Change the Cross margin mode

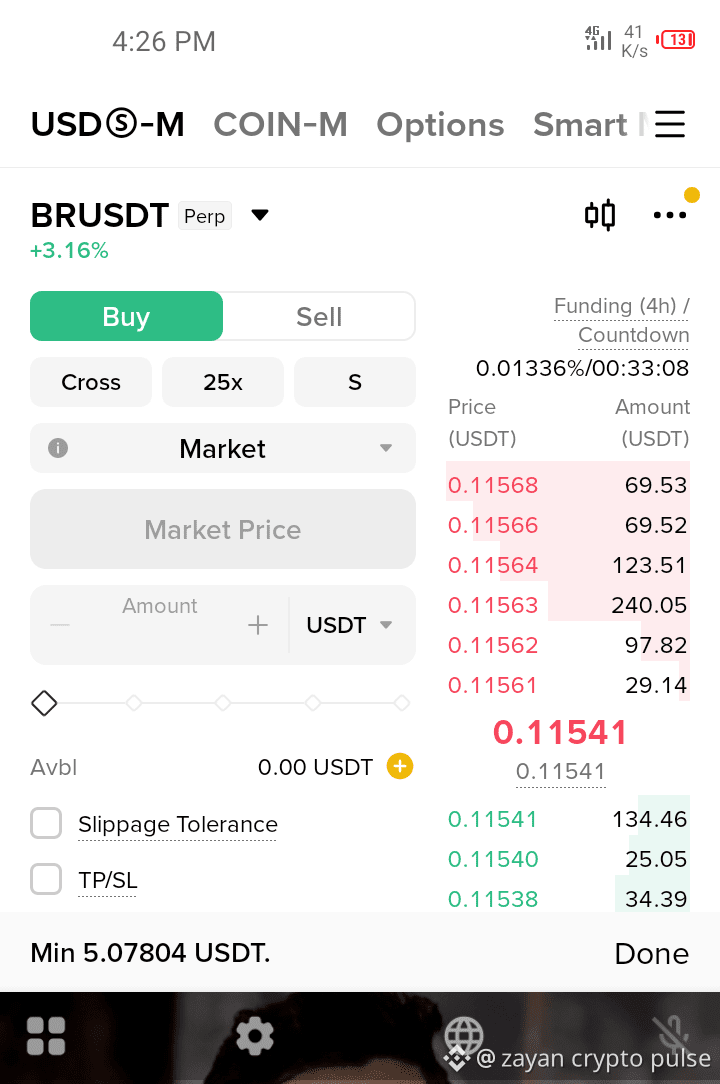91,382
